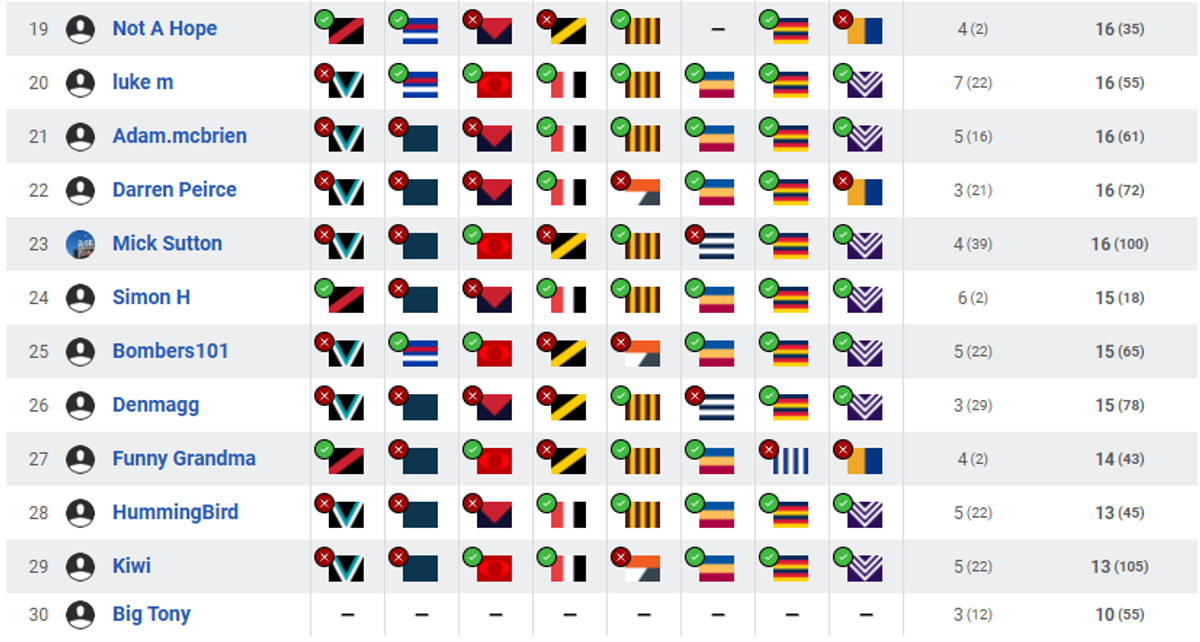The image size is (1200, 642).
Task: Open Bombers101's profile link
Action: coord(170,351)
